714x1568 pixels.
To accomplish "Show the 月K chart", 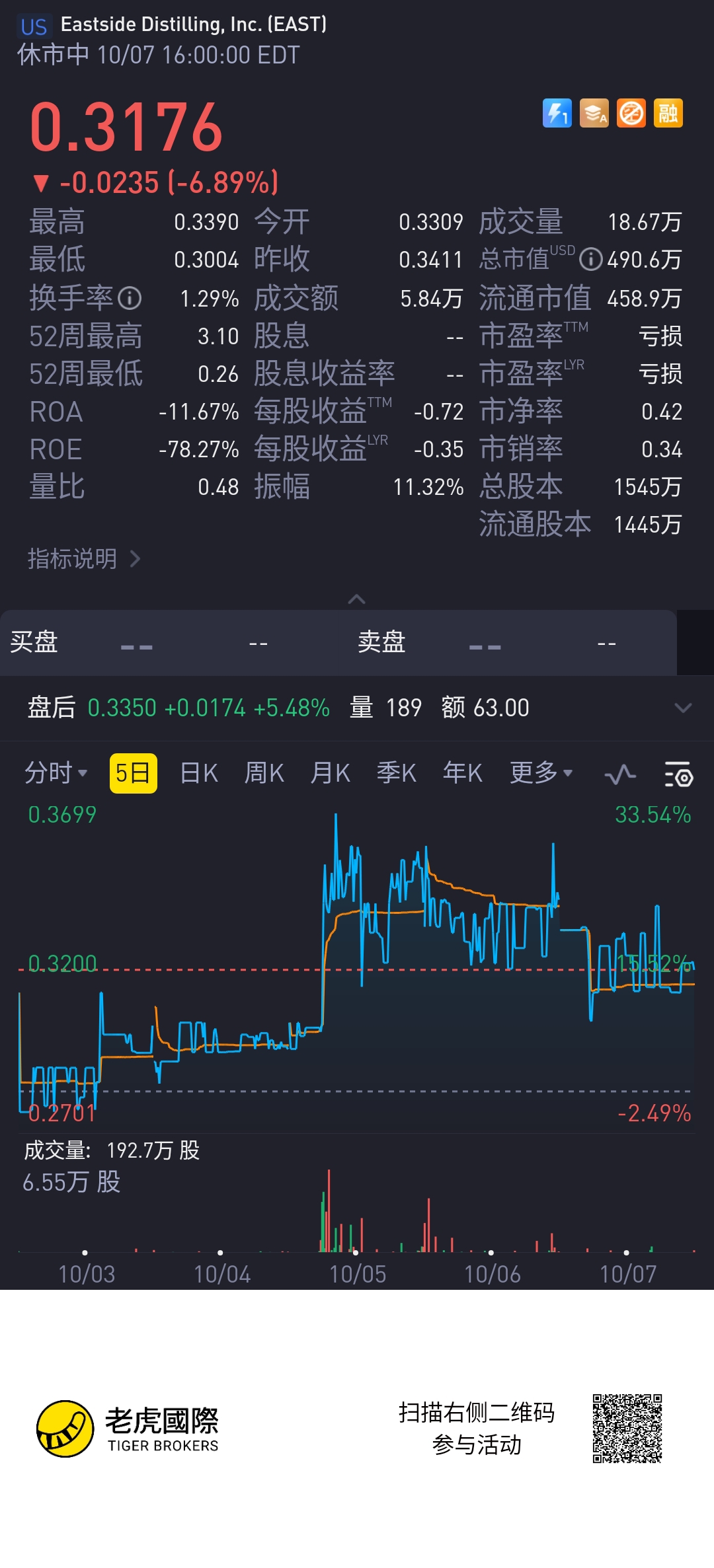I will point(331,772).
